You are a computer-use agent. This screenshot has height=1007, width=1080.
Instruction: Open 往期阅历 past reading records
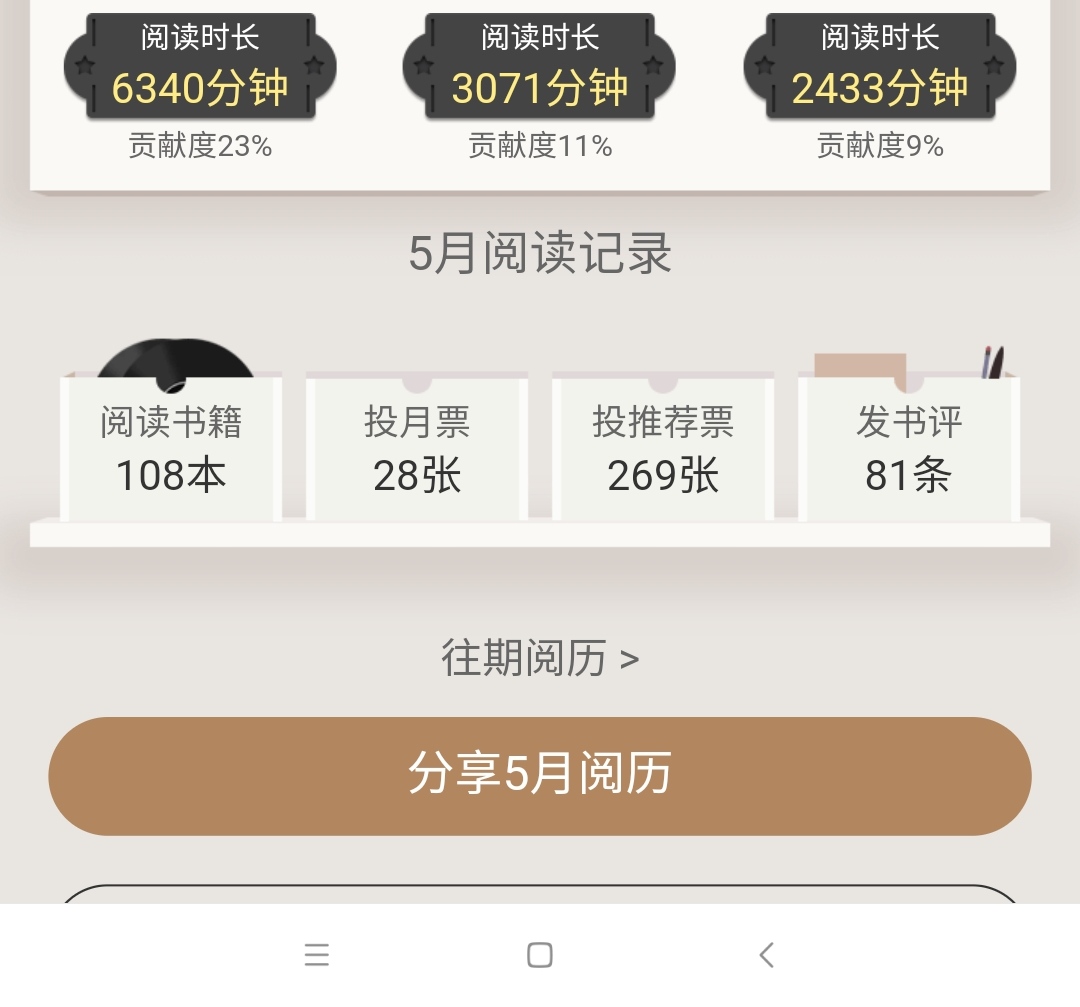[x=540, y=659]
